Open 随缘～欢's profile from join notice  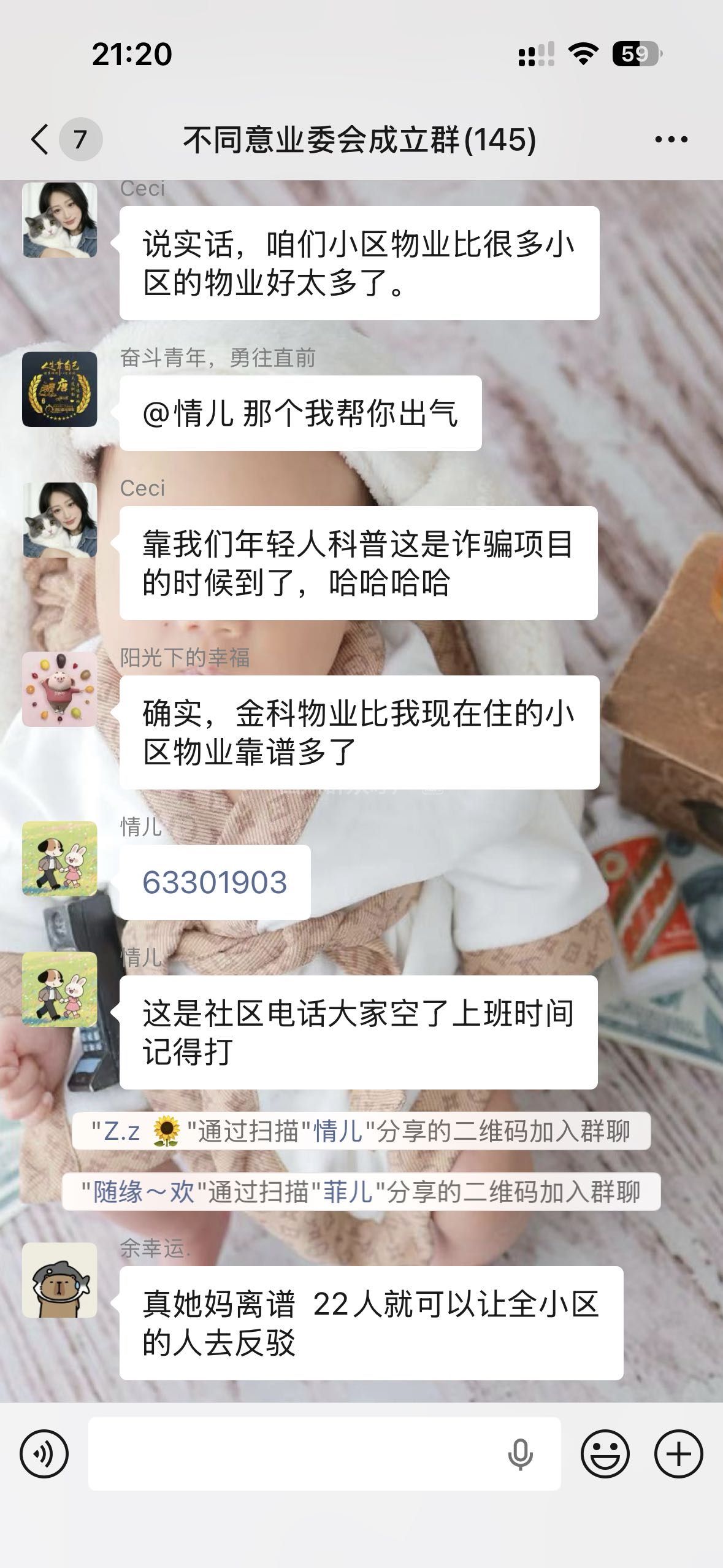point(143,1192)
